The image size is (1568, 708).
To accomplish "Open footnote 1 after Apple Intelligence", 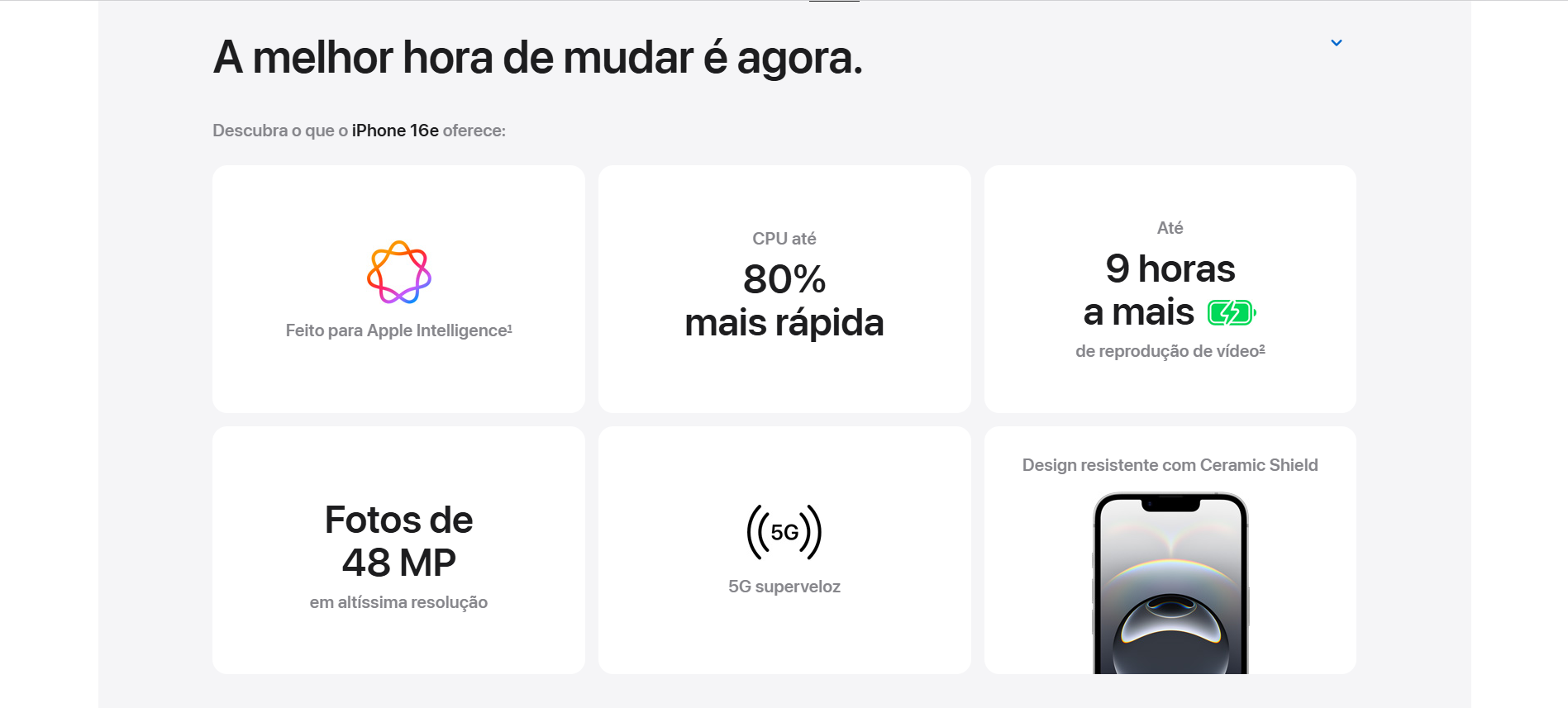I will click(510, 328).
